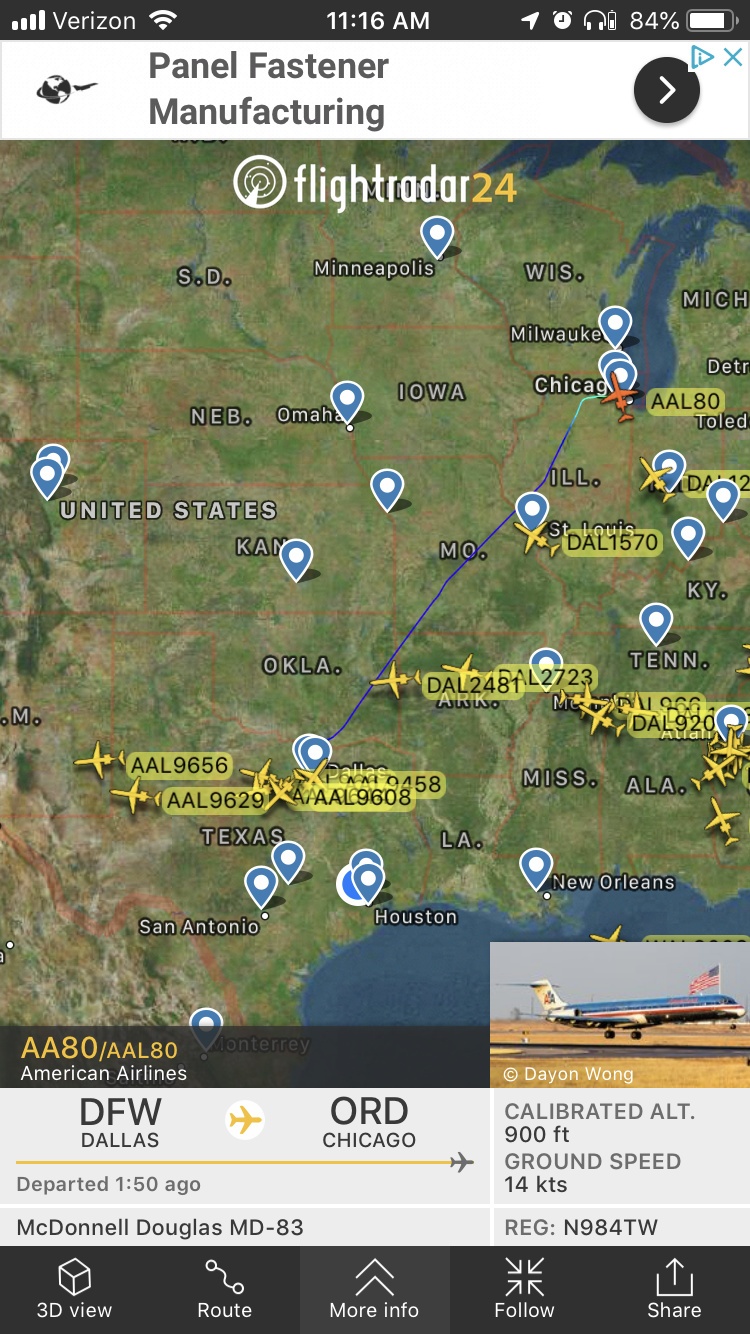Screen dimensions: 750x1334
Task: Tap the New Orleans airport pin
Action: point(537,868)
